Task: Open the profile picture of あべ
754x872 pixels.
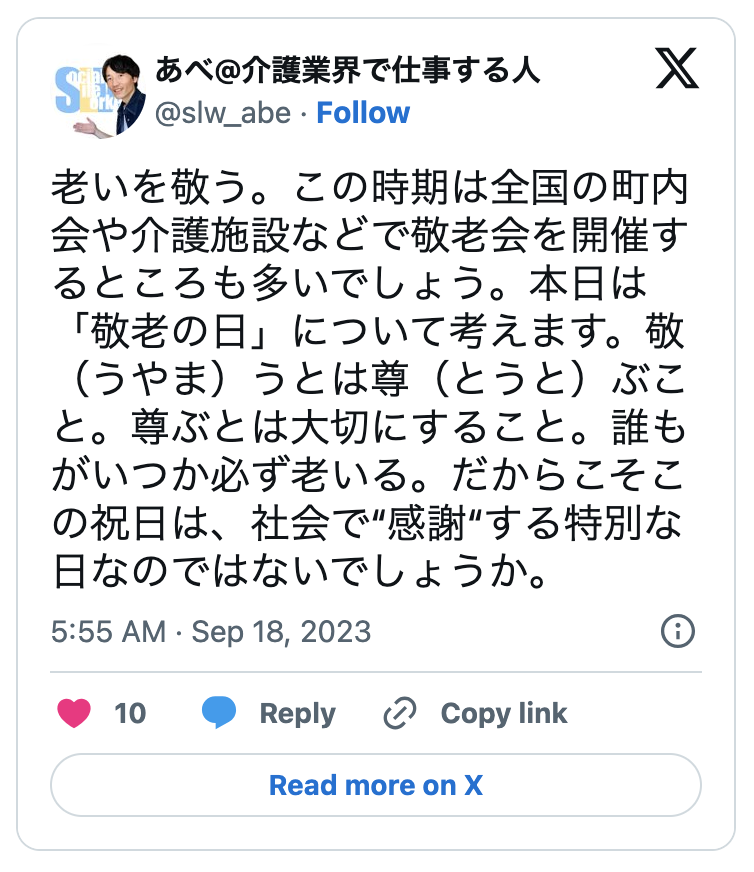Action: [99, 92]
